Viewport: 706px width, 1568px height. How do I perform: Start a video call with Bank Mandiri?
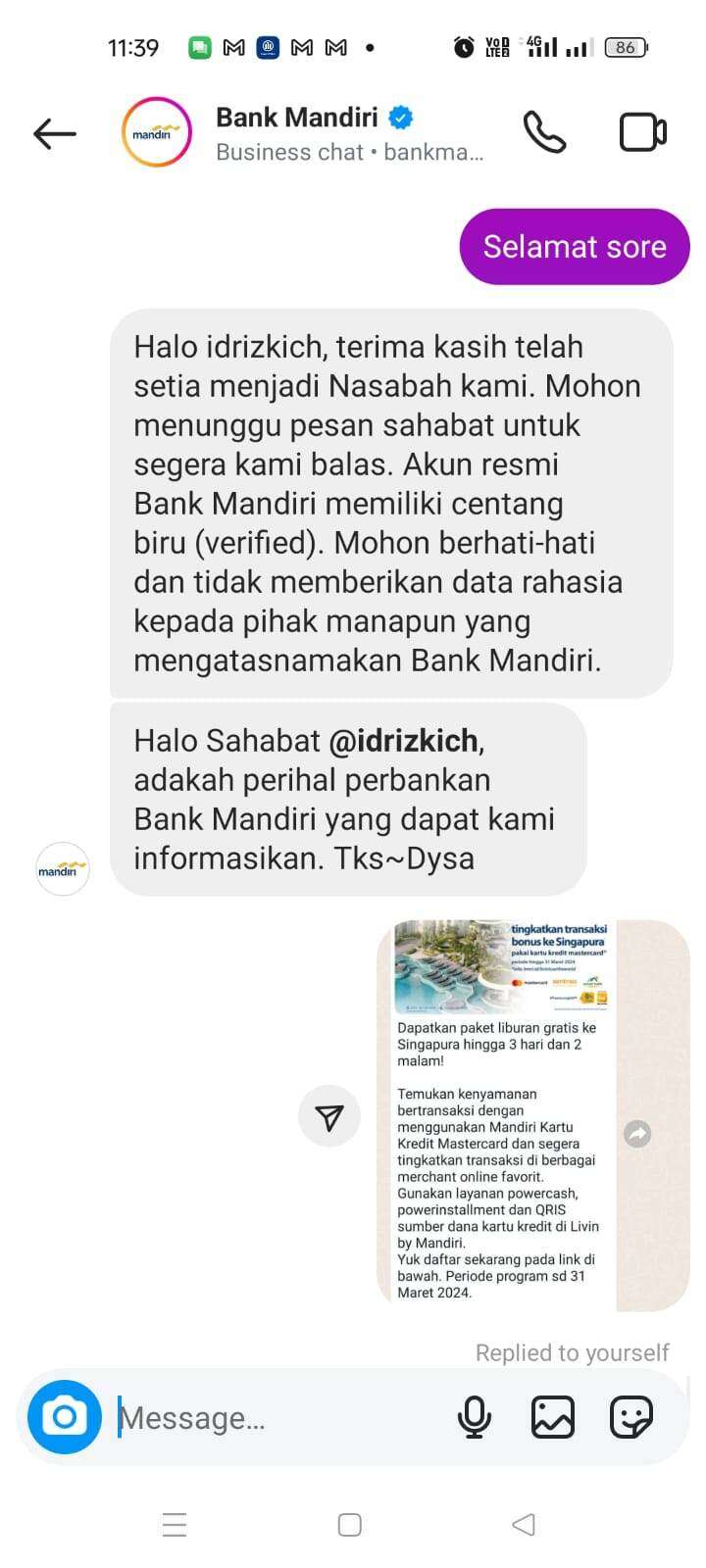[x=643, y=132]
